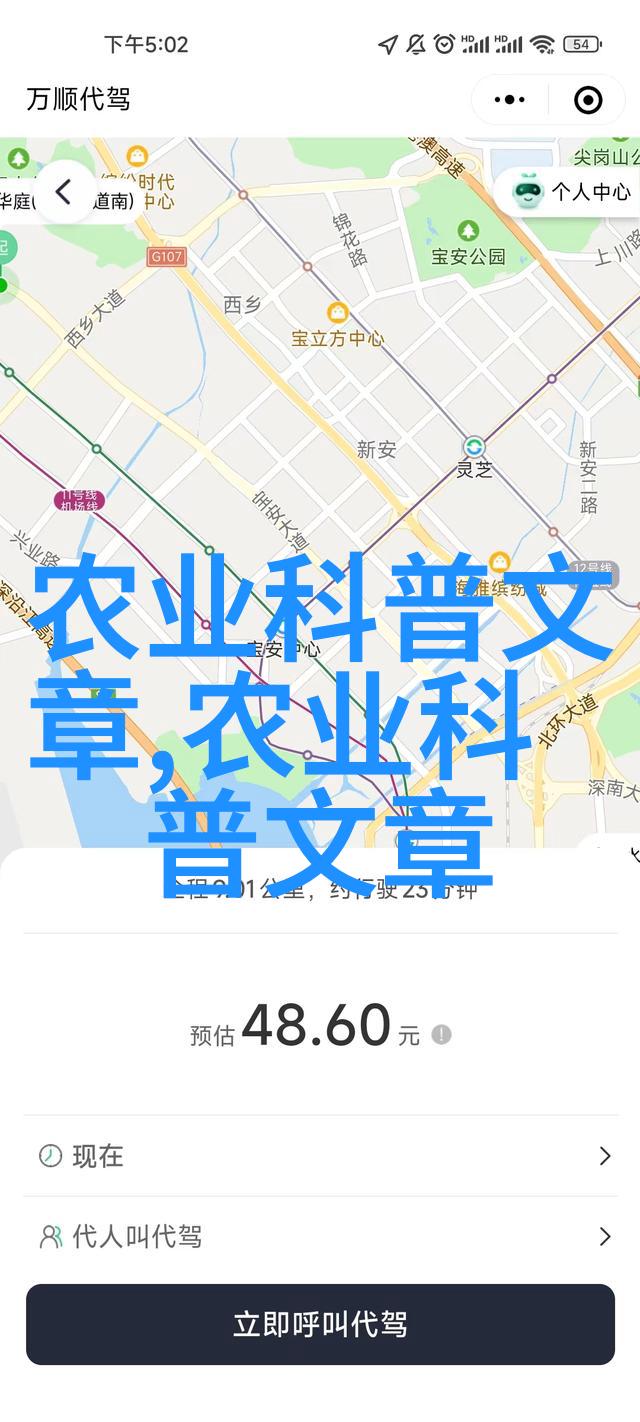Open the 现在 departure time row
Viewport: 640px width, 1422px height.
click(x=320, y=1156)
